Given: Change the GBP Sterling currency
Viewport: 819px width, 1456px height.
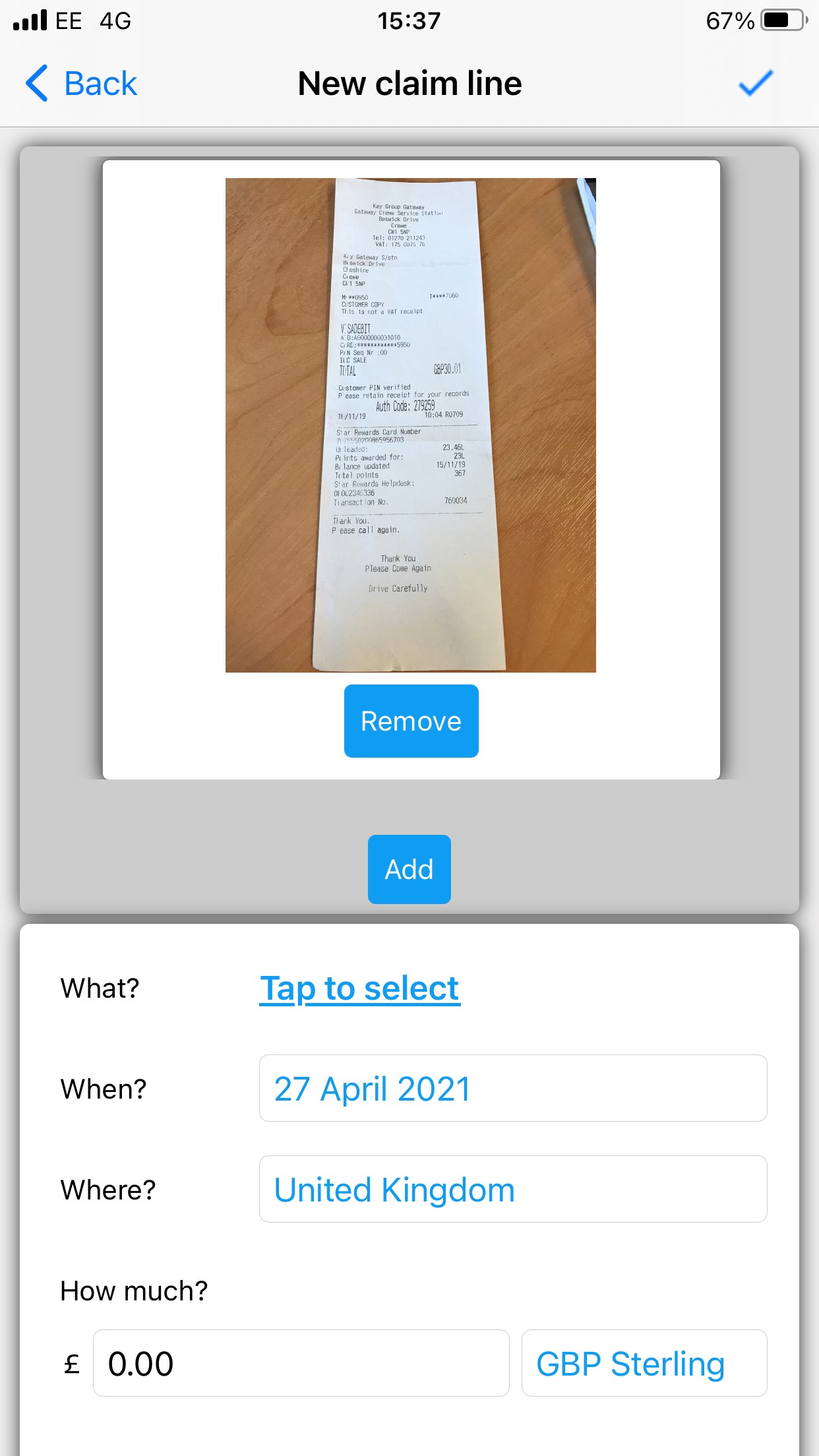Looking at the screenshot, I should tap(644, 1363).
